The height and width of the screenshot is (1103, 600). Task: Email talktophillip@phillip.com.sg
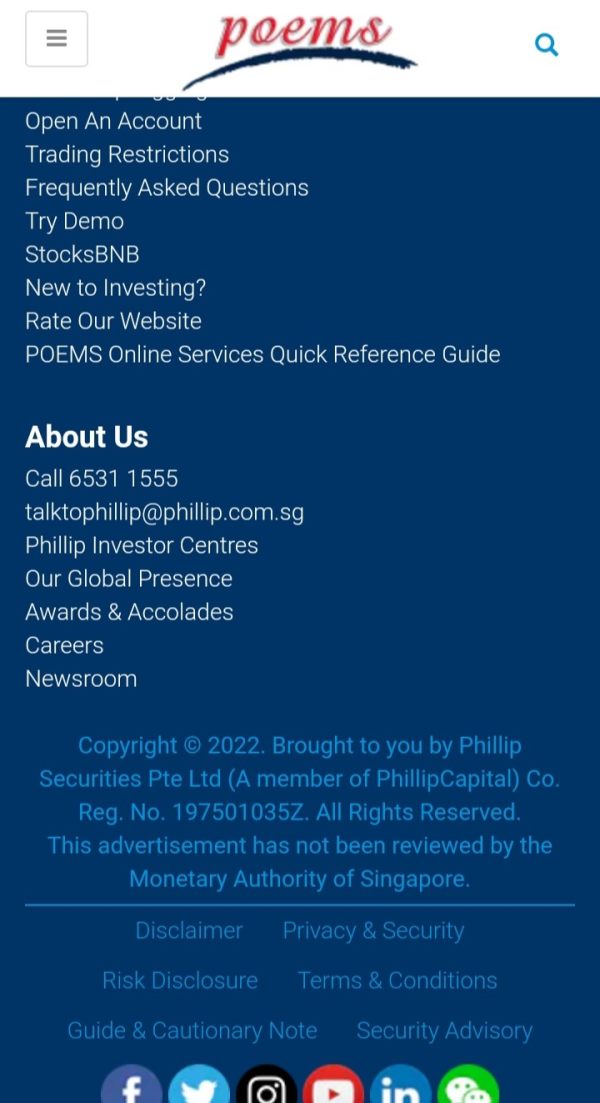pyautogui.click(x=165, y=512)
